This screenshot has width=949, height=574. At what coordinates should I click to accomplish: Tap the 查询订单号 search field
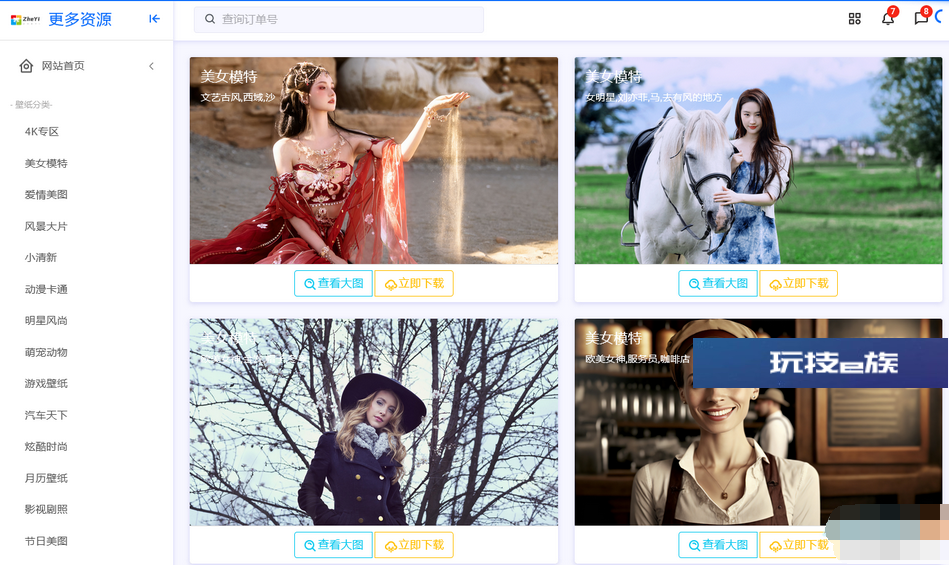(340, 19)
